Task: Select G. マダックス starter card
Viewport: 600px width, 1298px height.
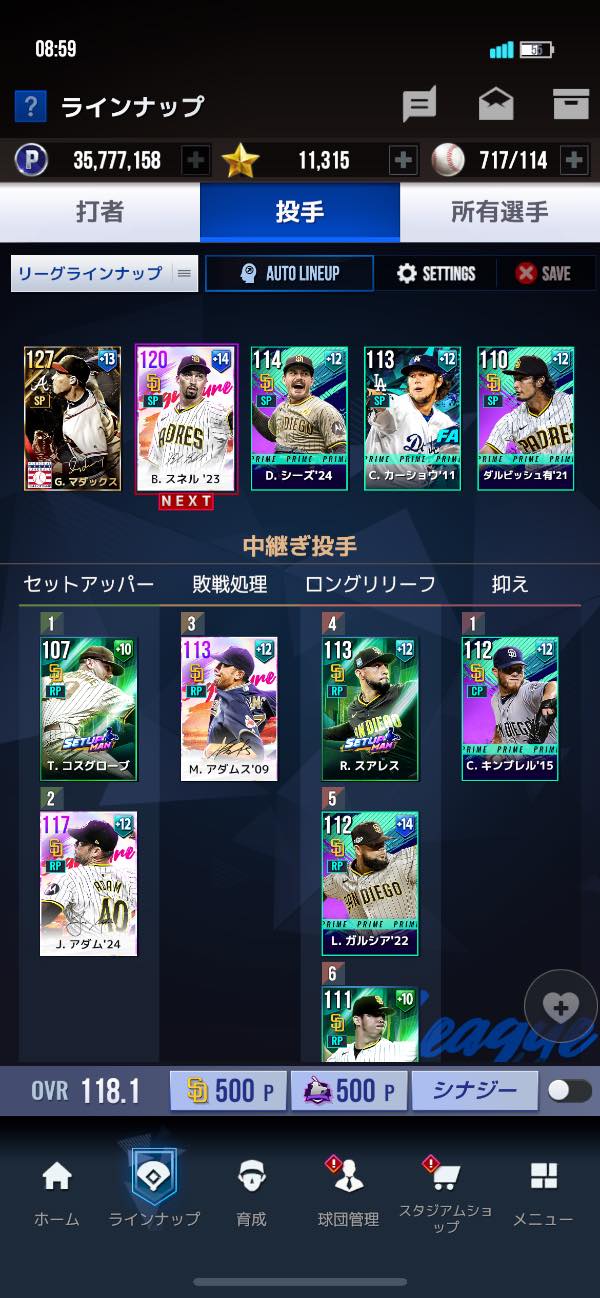Action: coord(72,418)
